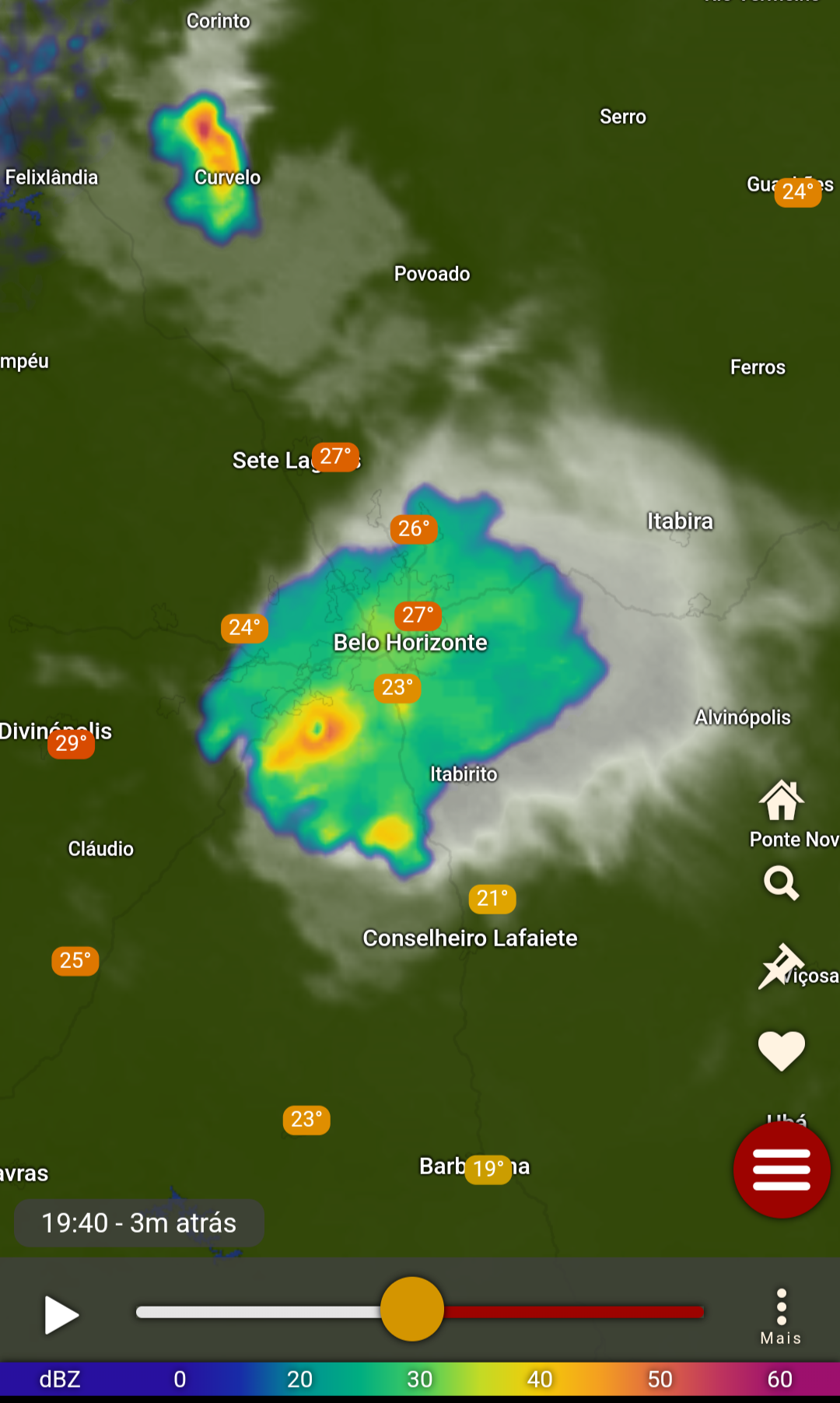The image size is (840, 1403).
Task: Tap the heart favorites icon
Action: 782,1050
